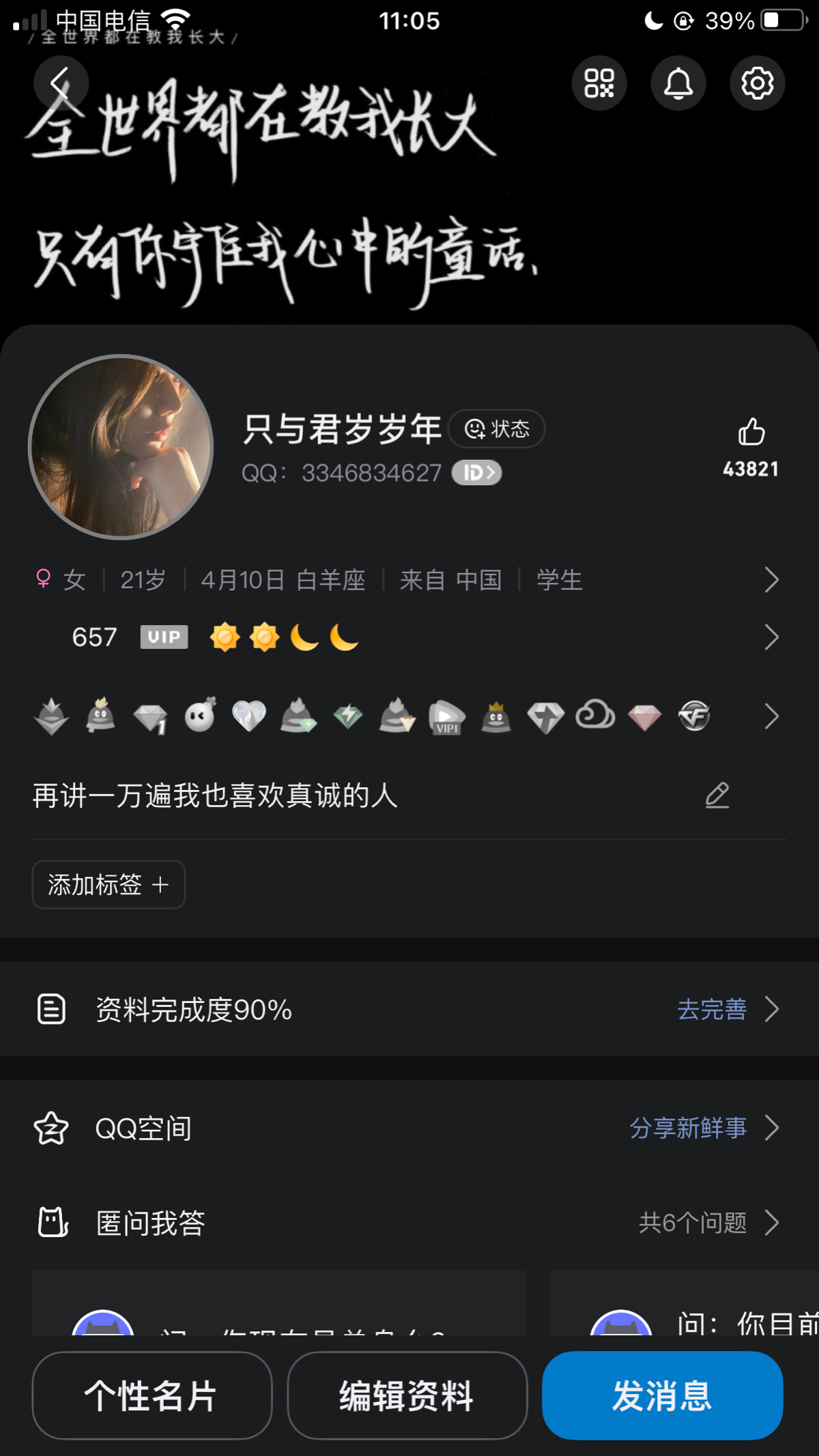Open the QR code scanner icon
This screenshot has height=1456, width=819.
599,83
